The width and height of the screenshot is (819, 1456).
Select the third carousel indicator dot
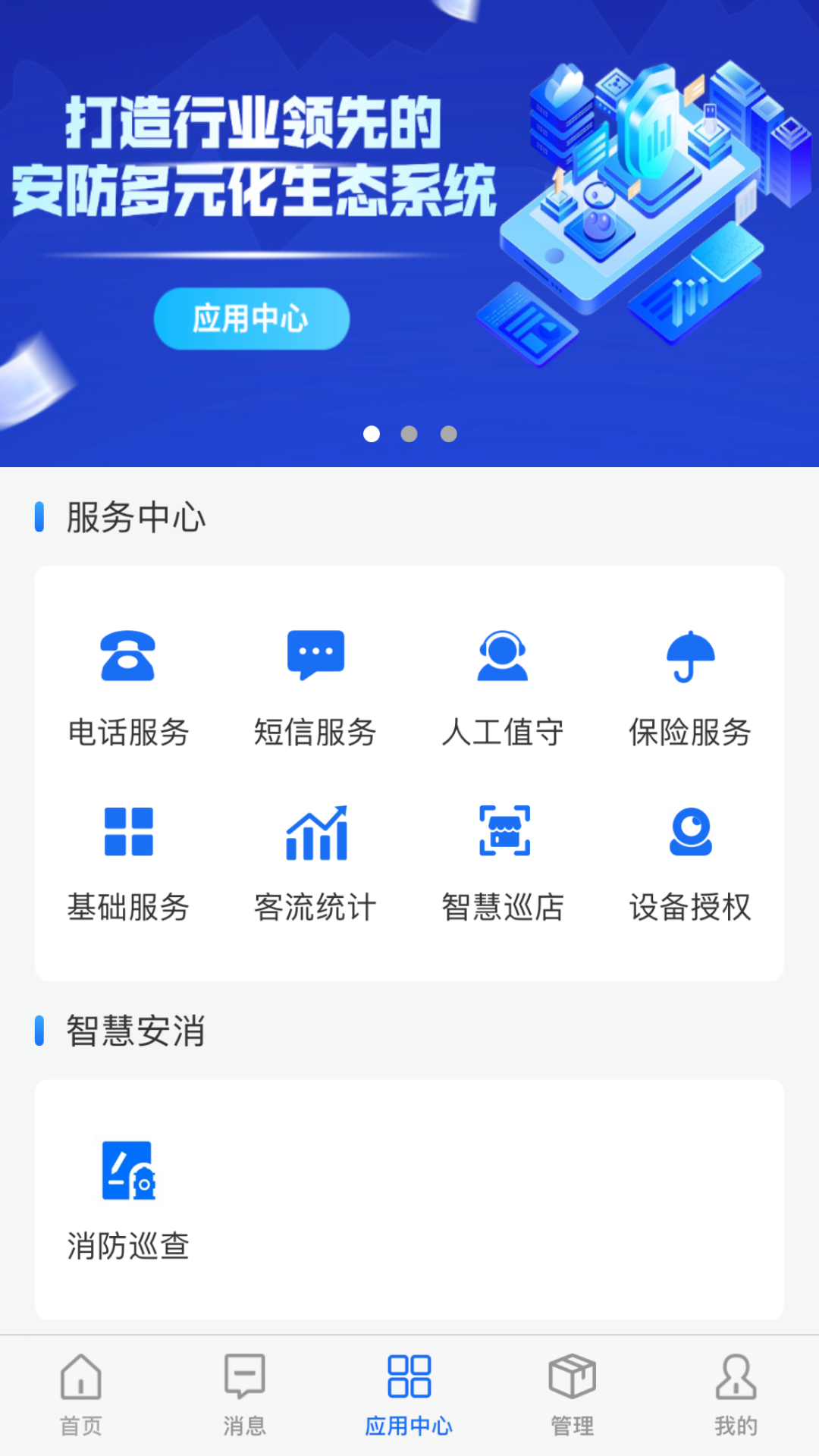tap(449, 433)
